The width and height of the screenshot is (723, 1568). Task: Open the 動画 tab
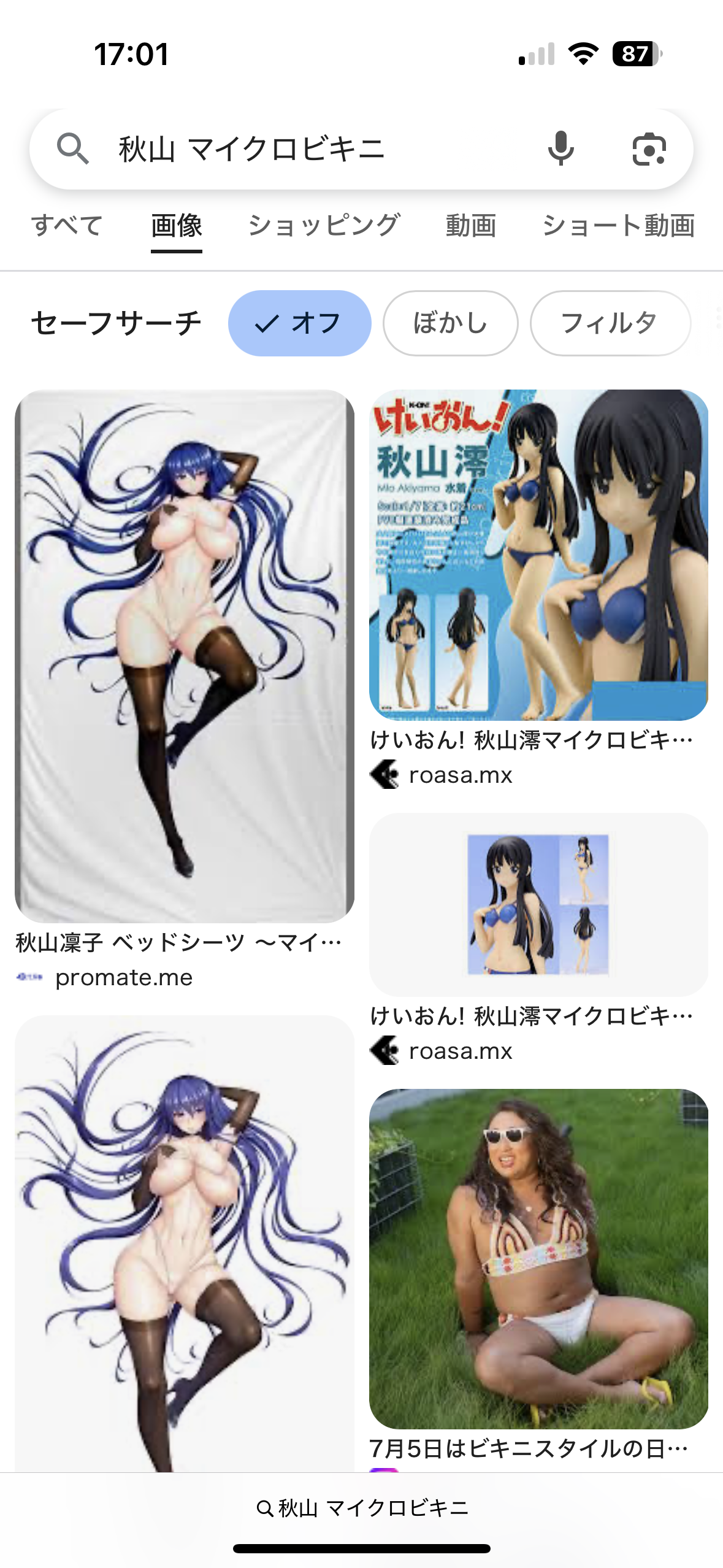471,225
